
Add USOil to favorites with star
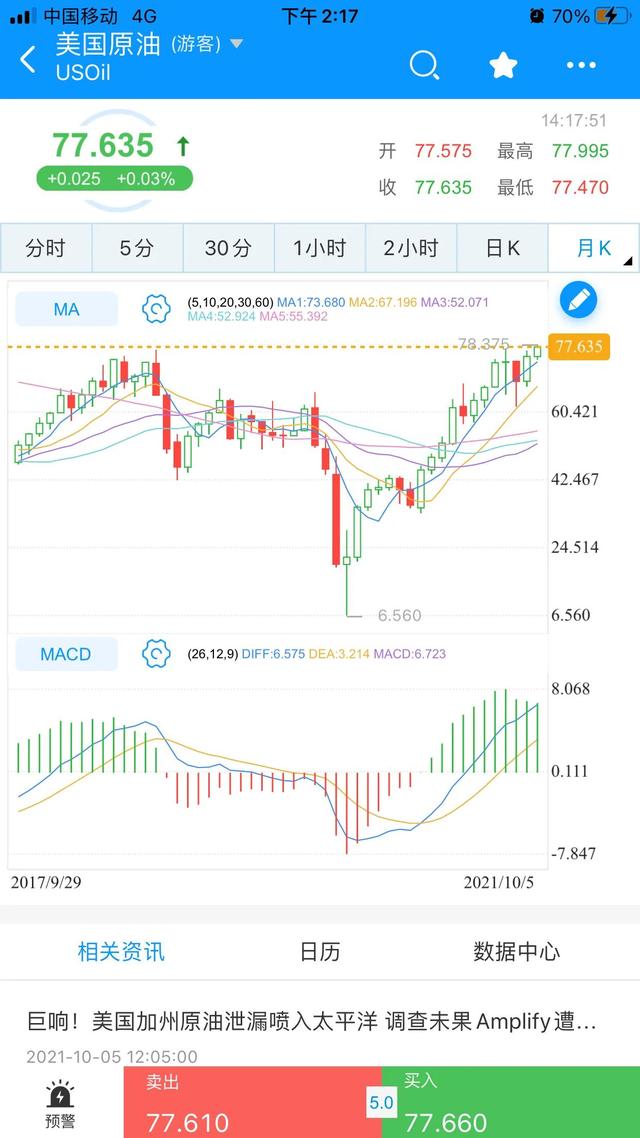point(503,65)
